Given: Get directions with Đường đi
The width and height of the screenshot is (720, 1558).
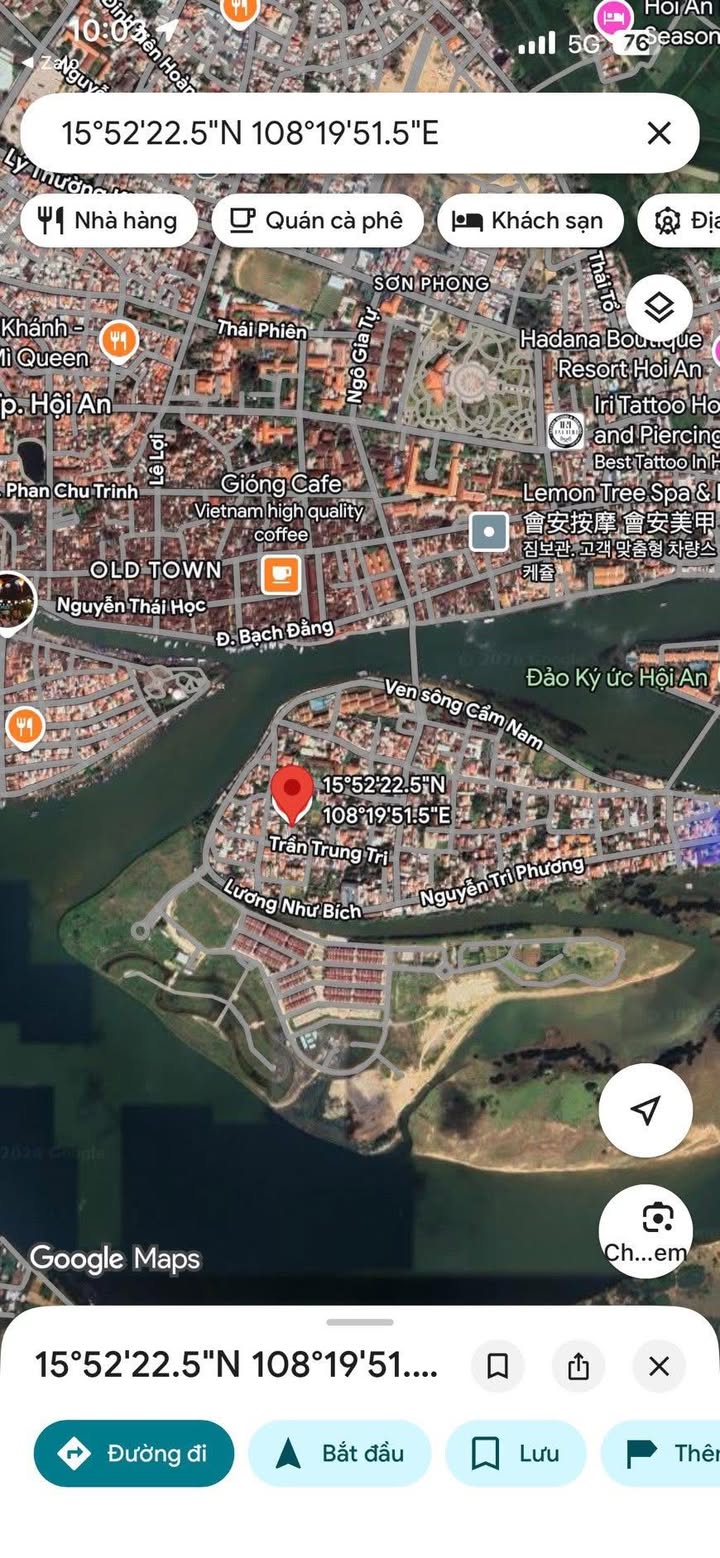Looking at the screenshot, I should click(134, 1453).
